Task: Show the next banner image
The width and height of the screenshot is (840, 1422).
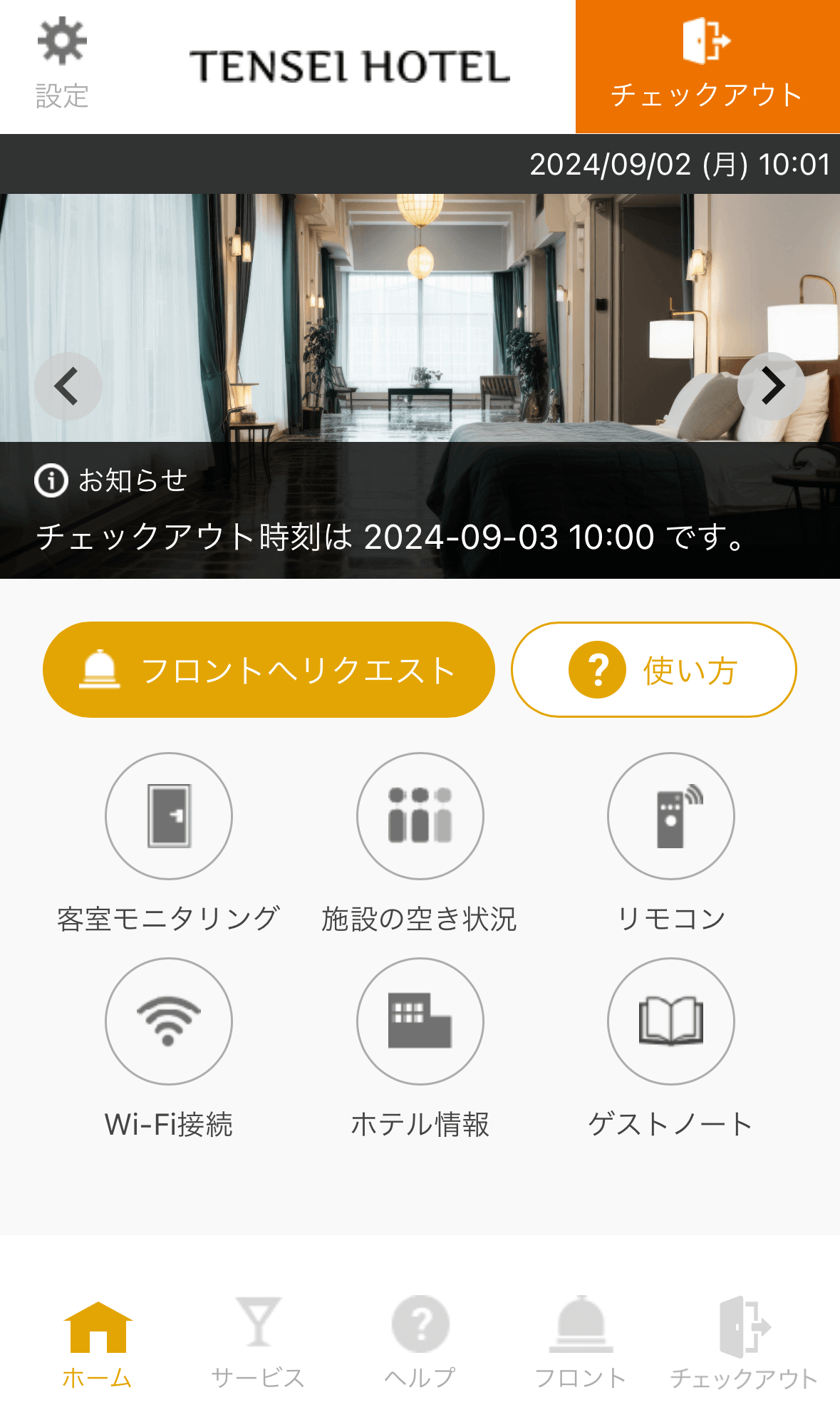Action: 771,386
